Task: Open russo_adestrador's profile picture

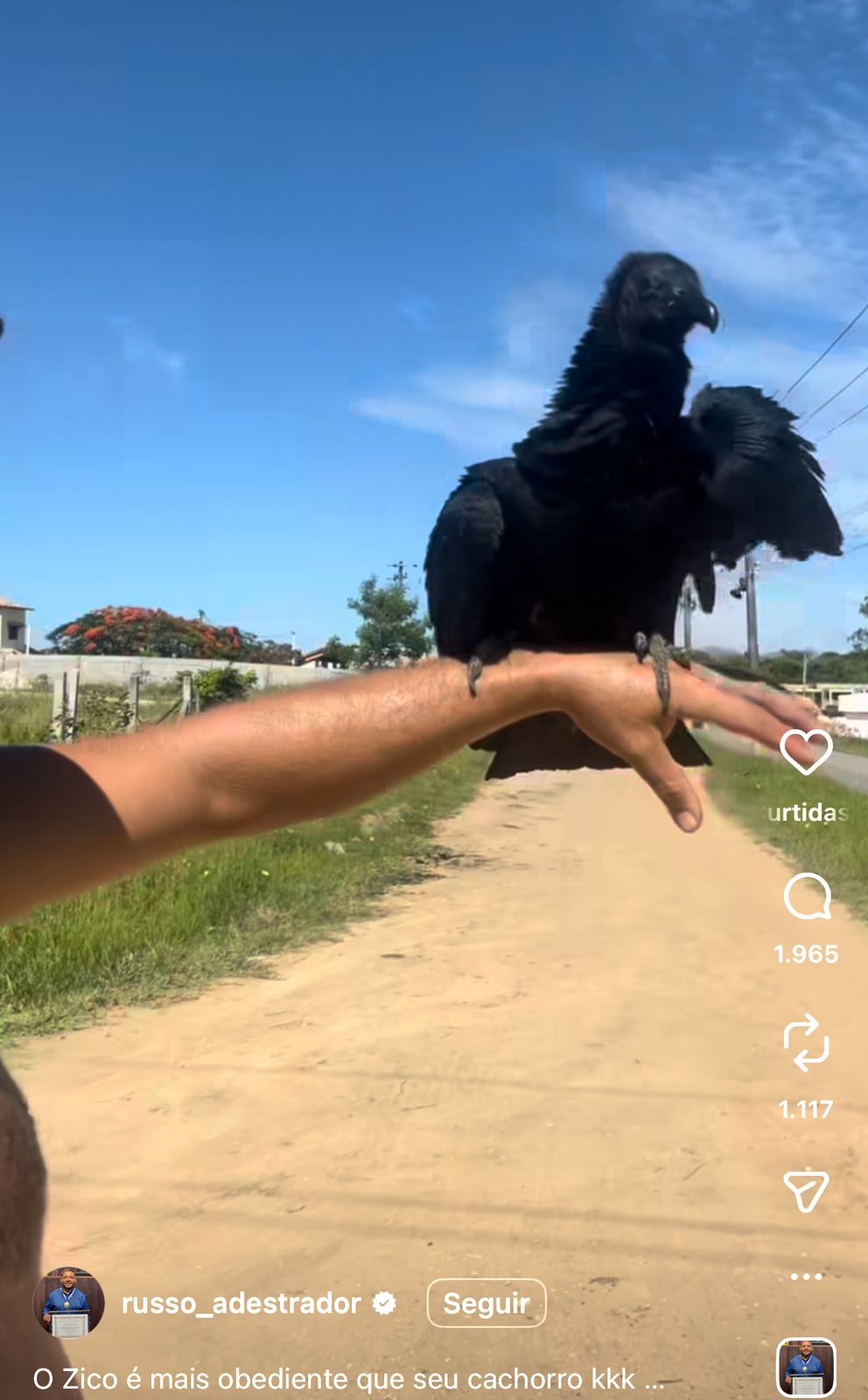Action: 68,1303
